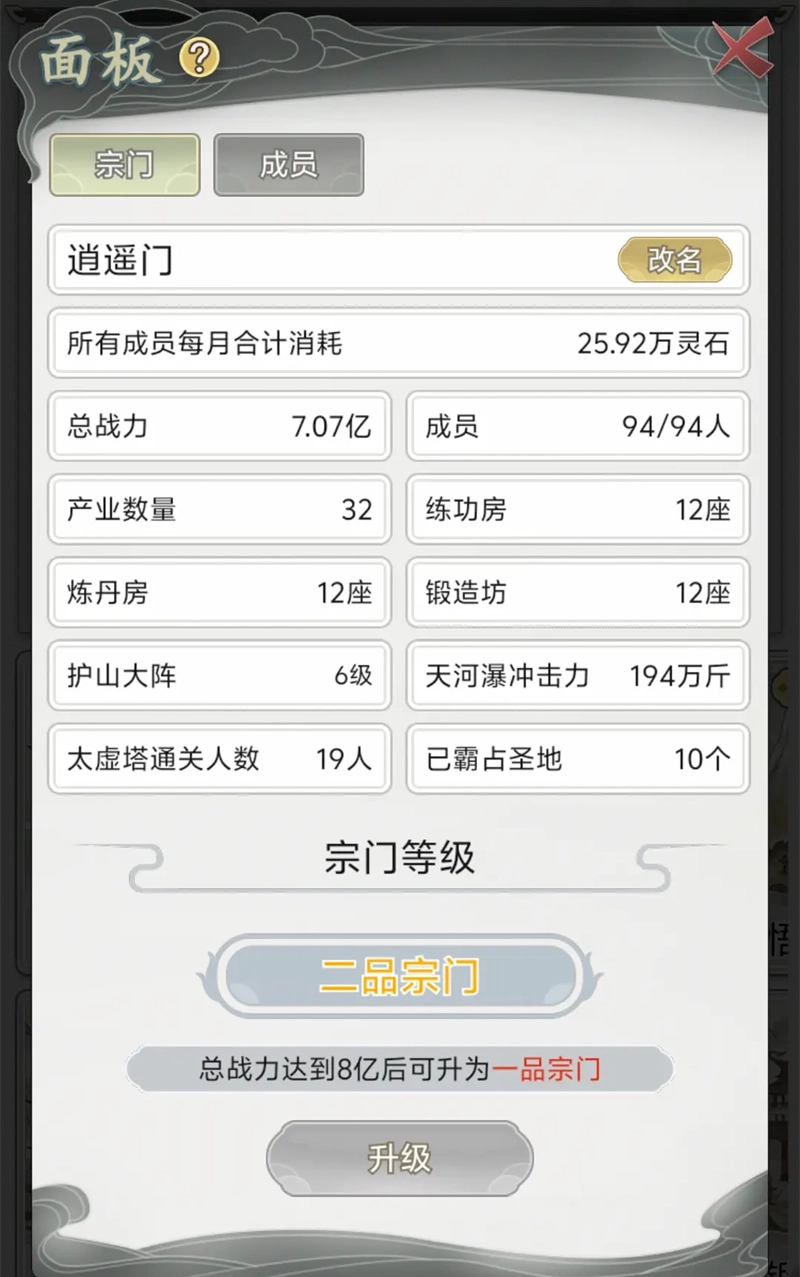This screenshot has width=800, height=1277.
Task: Tap 改名 to rename the sect
Action: (x=675, y=260)
